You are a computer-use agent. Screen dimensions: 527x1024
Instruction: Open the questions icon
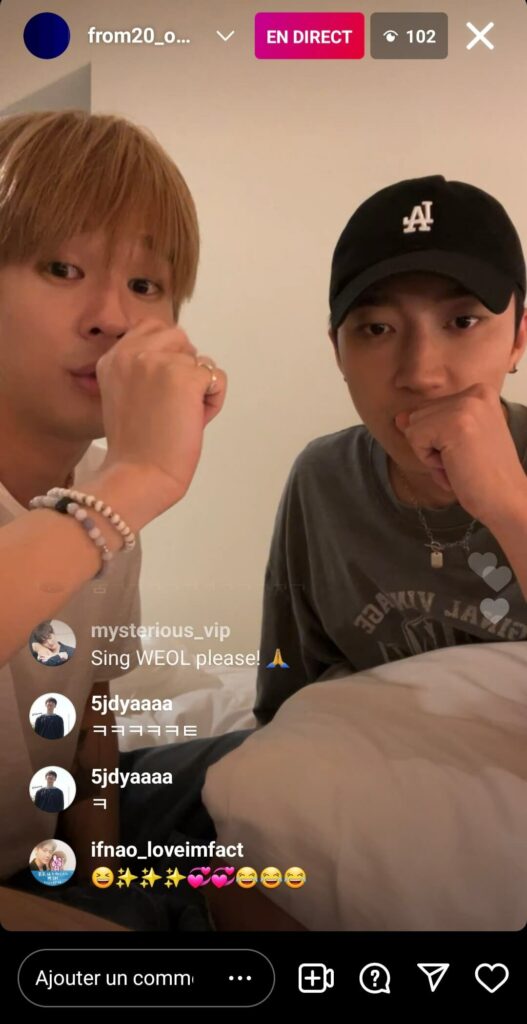click(375, 978)
